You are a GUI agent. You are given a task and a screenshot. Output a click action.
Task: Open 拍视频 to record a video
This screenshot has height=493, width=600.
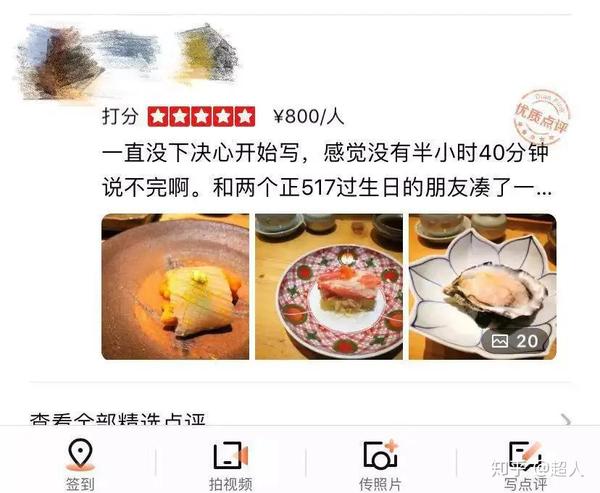tap(230, 464)
